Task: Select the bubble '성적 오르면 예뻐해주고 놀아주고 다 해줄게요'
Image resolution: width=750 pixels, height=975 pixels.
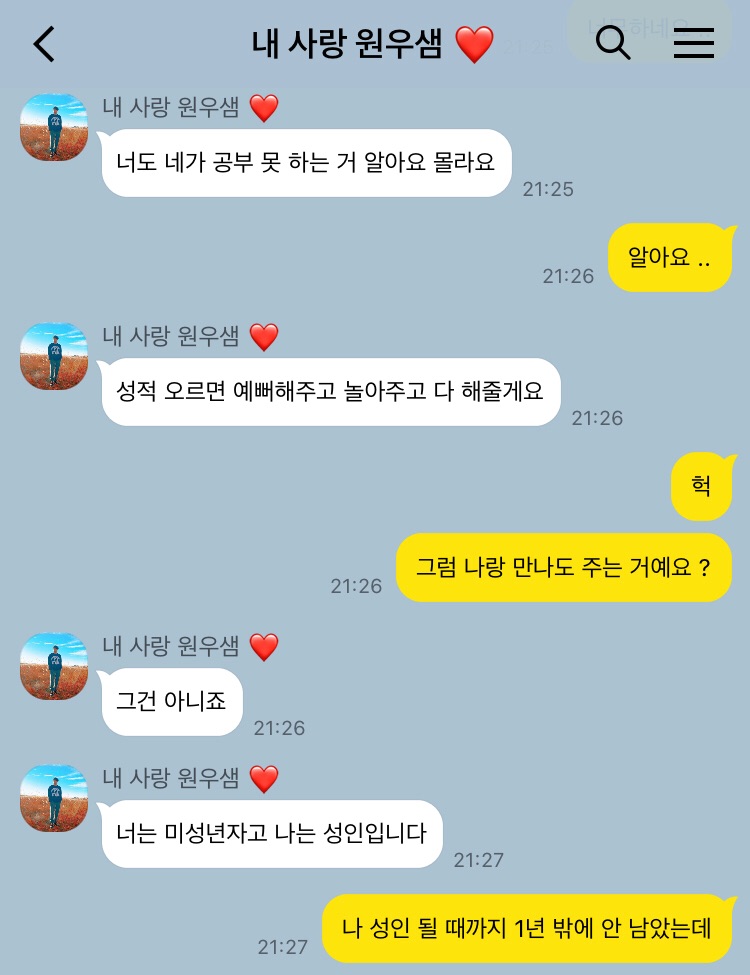Action: [x=330, y=393]
